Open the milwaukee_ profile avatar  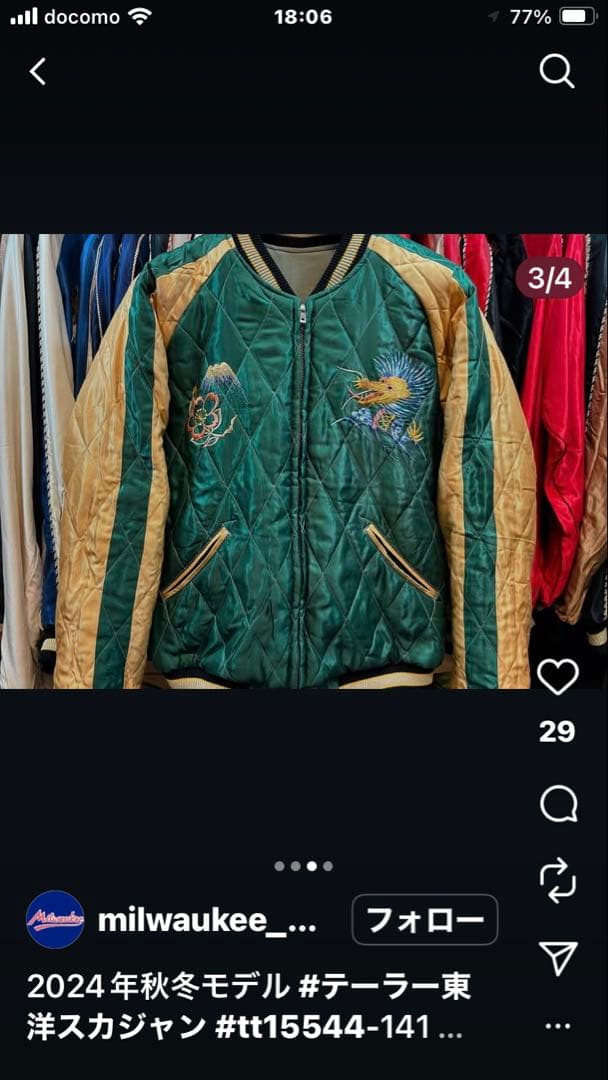[55, 919]
